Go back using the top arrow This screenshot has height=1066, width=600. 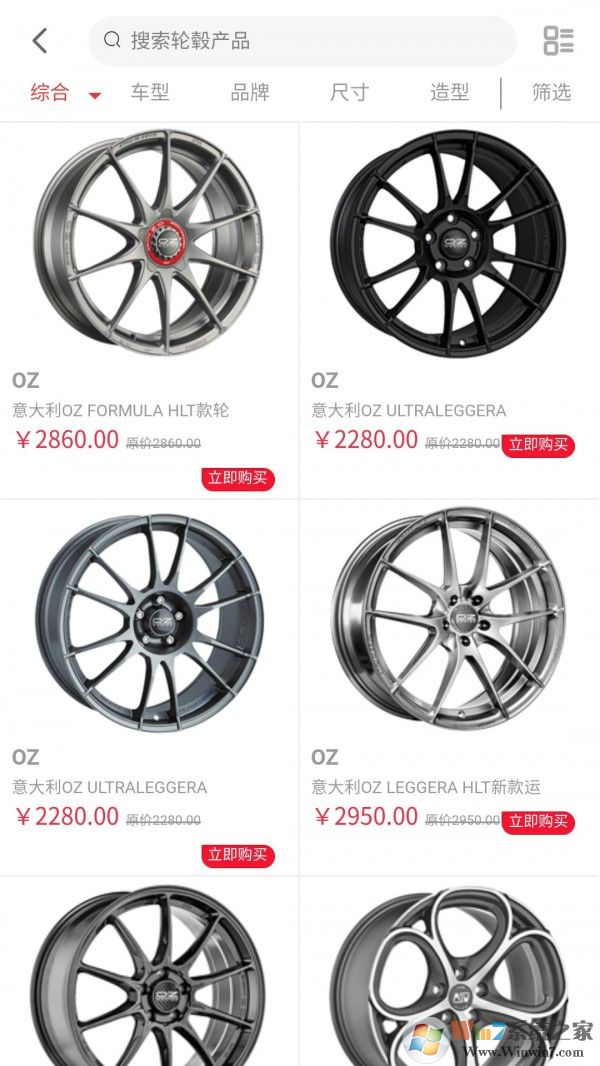[40, 41]
